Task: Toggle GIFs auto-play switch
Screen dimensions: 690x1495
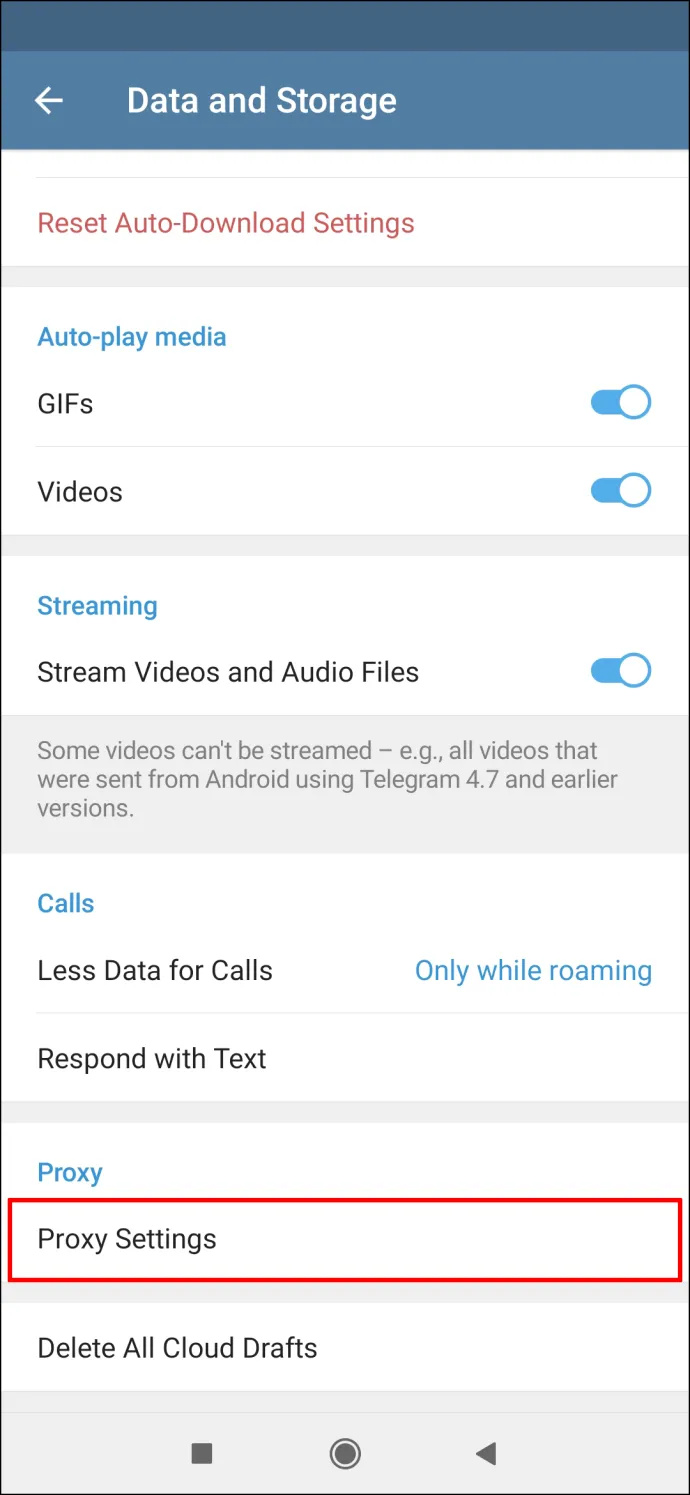Action: pyautogui.click(x=621, y=403)
